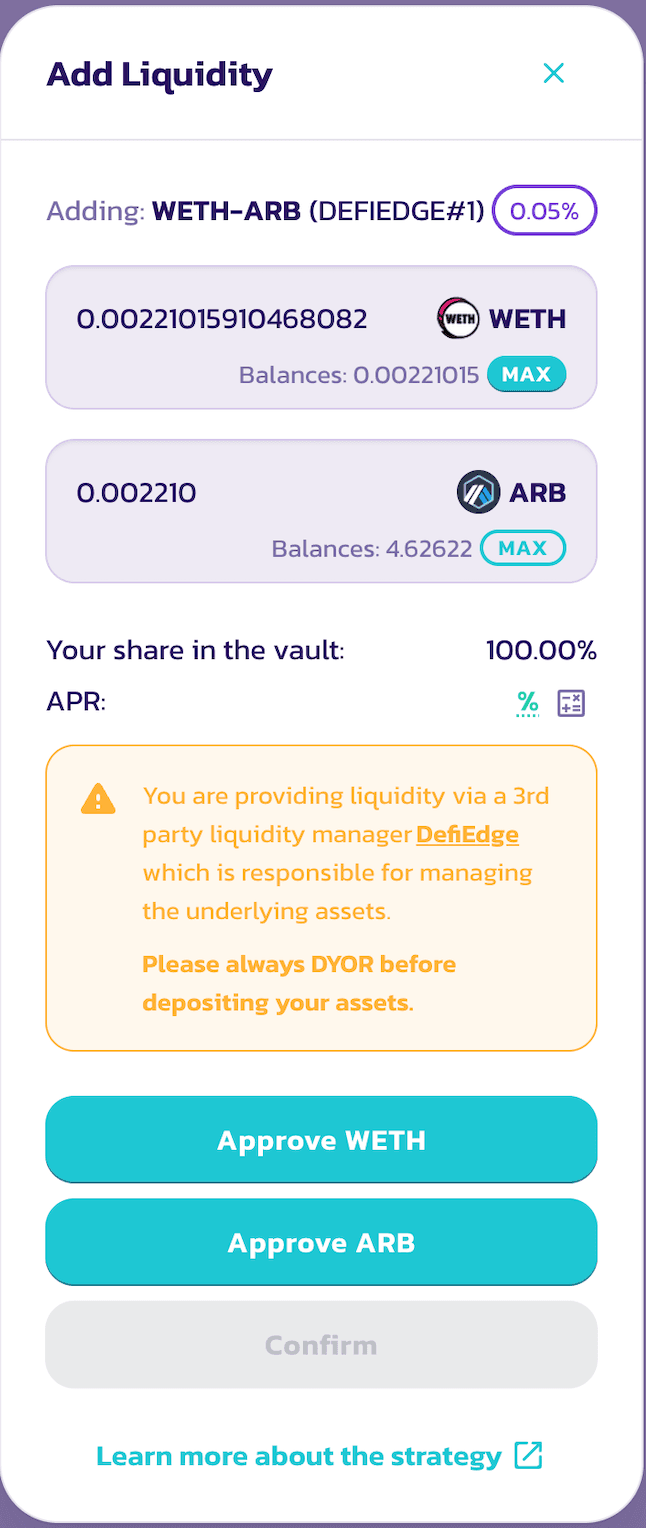Approve ARB spending
Viewport: 646px width, 1528px height.
321,1243
